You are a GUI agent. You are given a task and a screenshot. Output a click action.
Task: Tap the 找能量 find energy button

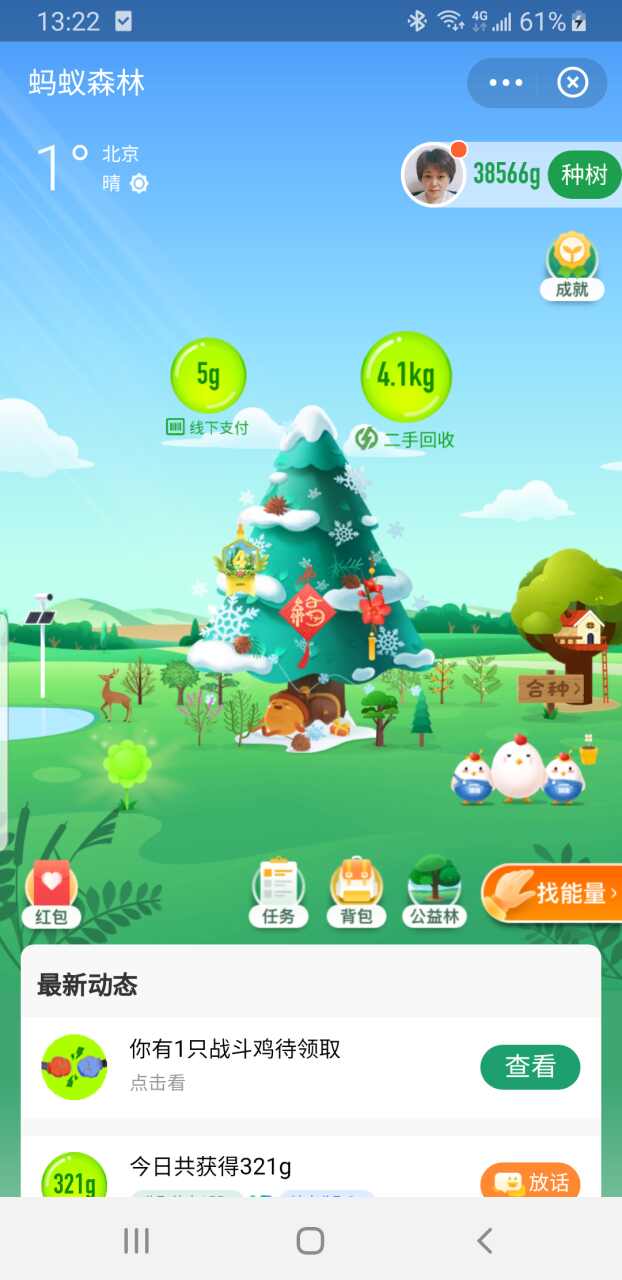click(553, 892)
